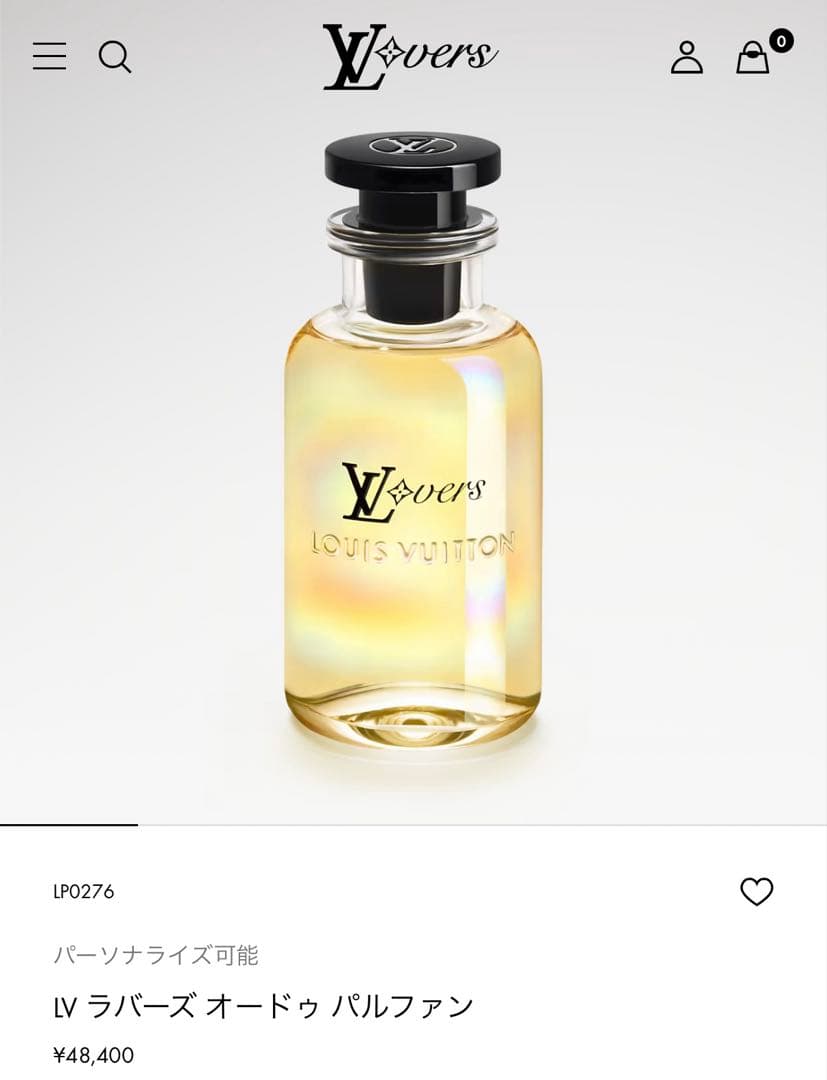View the shopping bag icon
Screen dimensions: 827x1080
(x=752, y=60)
